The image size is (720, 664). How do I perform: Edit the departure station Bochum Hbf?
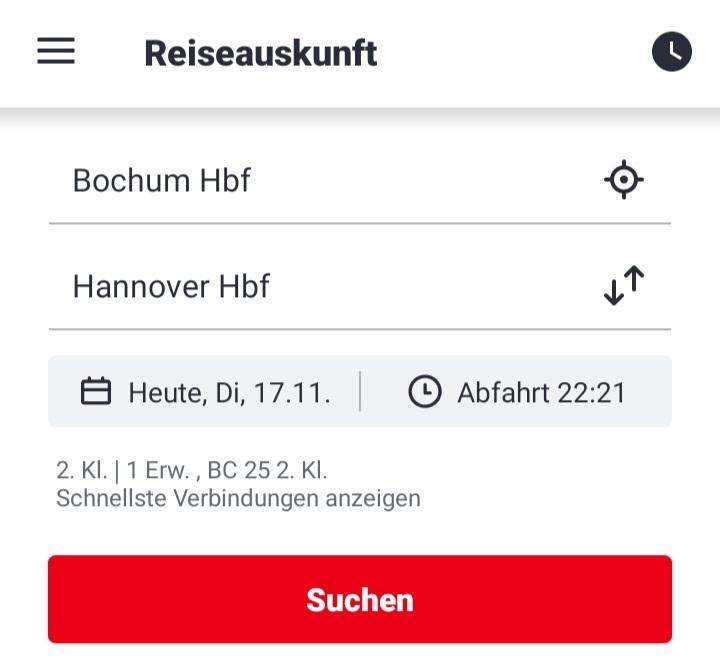click(300, 181)
